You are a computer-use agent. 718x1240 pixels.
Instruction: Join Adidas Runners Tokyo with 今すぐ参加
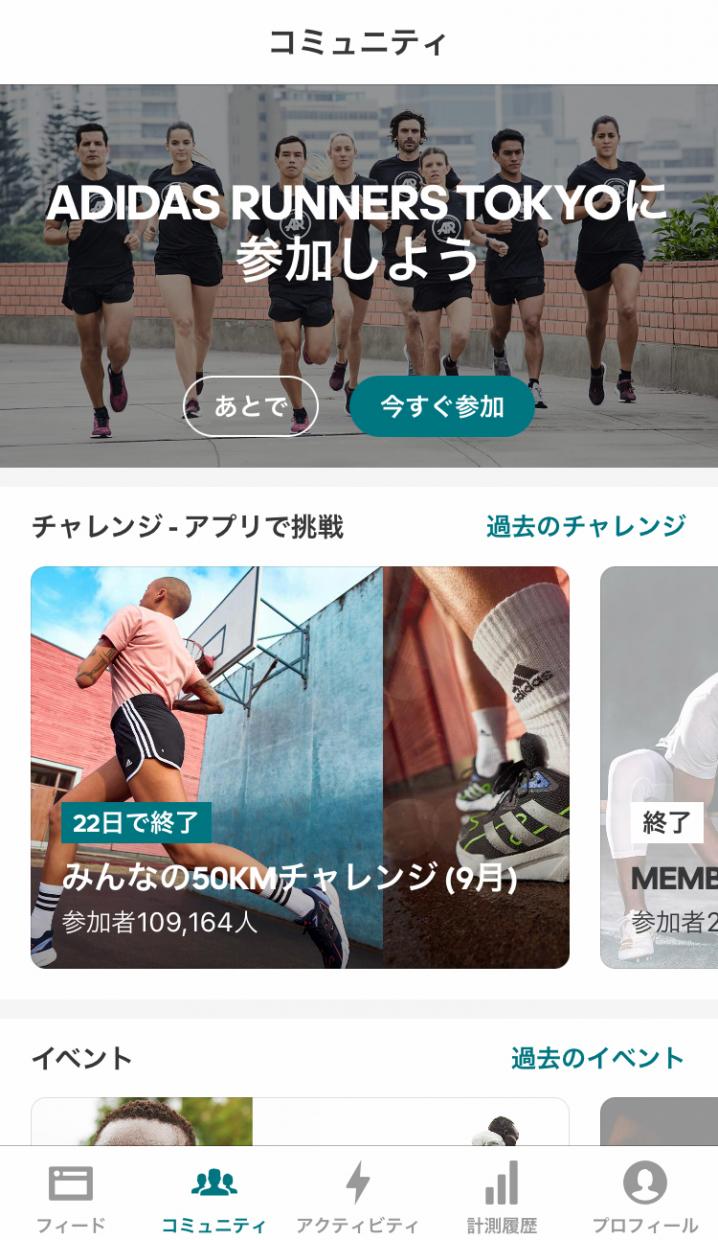(442, 406)
